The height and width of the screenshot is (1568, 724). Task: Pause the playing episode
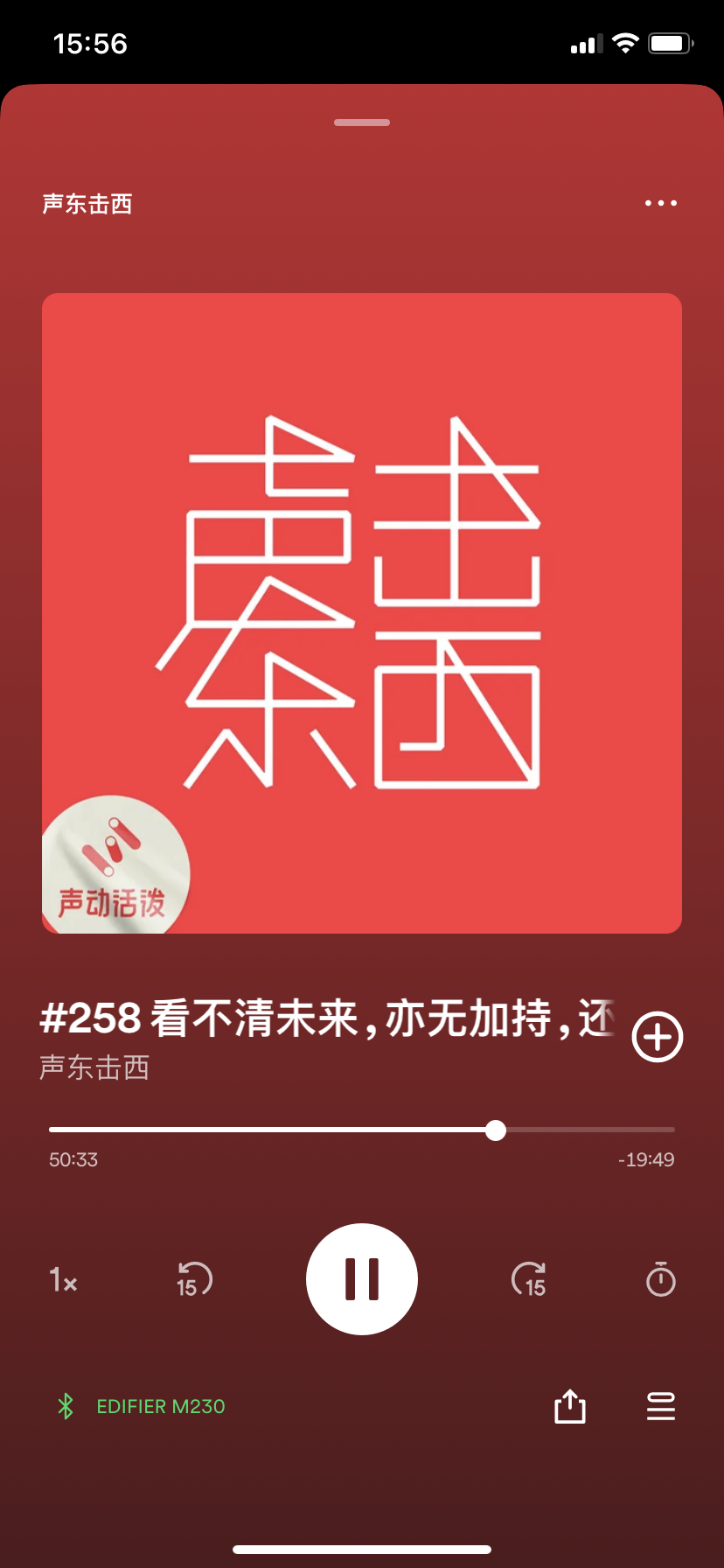click(362, 1279)
